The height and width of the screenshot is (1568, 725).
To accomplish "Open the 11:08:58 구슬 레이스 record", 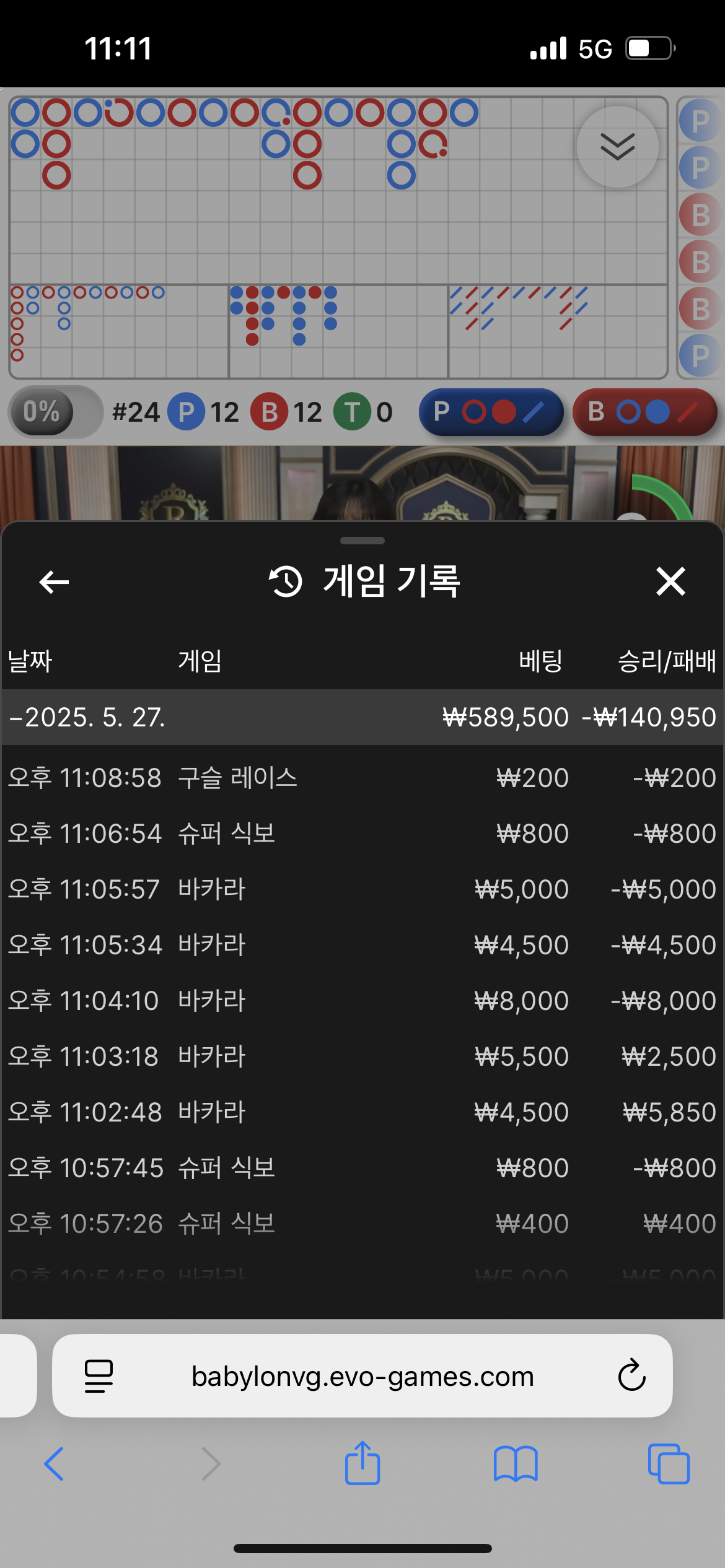I will pyautogui.click(x=362, y=778).
